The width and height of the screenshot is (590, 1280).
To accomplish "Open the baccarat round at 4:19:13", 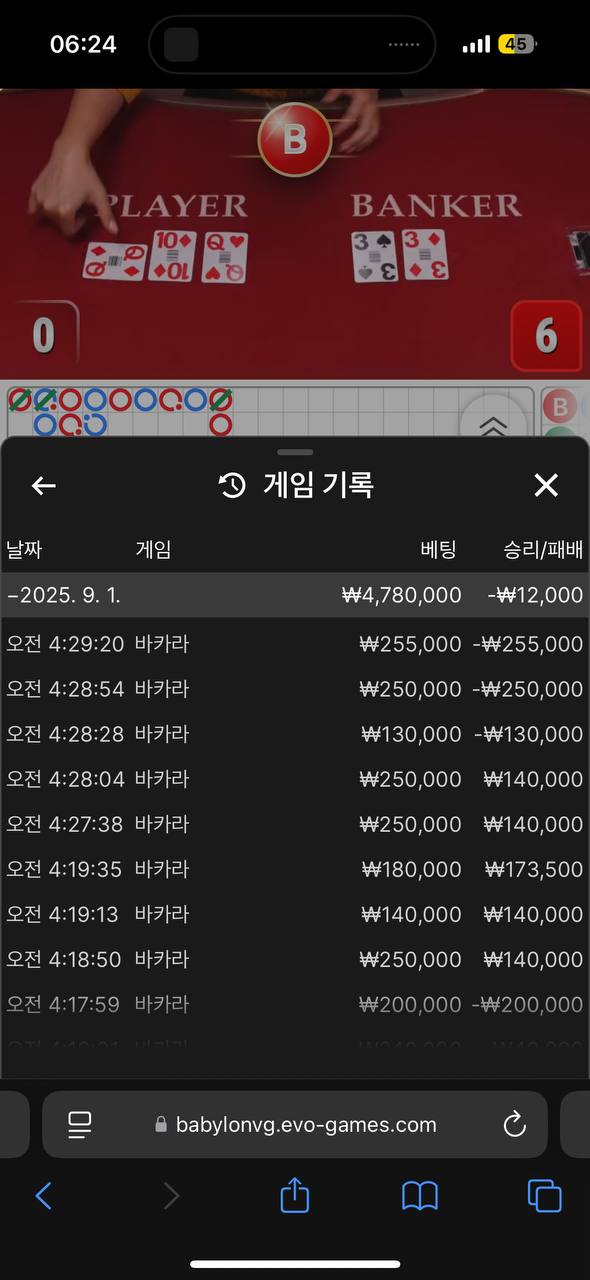I will coord(295,914).
